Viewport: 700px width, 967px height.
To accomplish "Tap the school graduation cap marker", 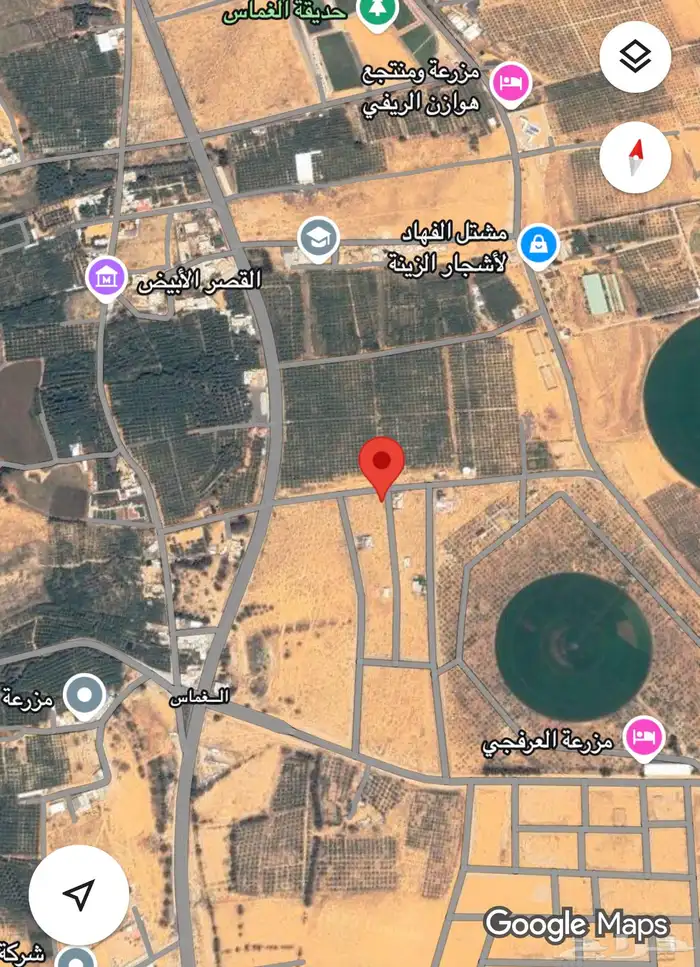I will pos(319,239).
